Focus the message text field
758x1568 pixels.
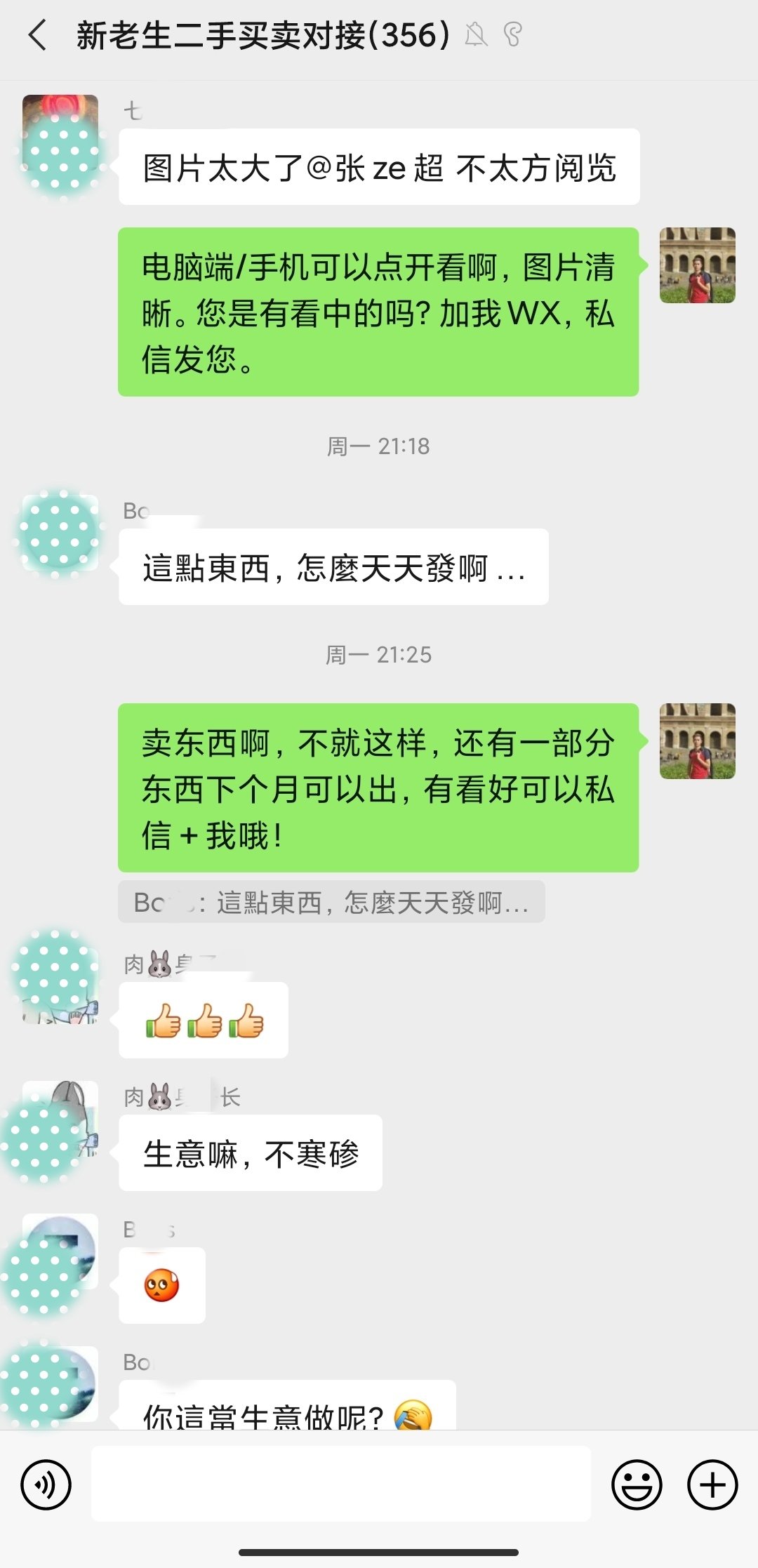click(341, 1484)
